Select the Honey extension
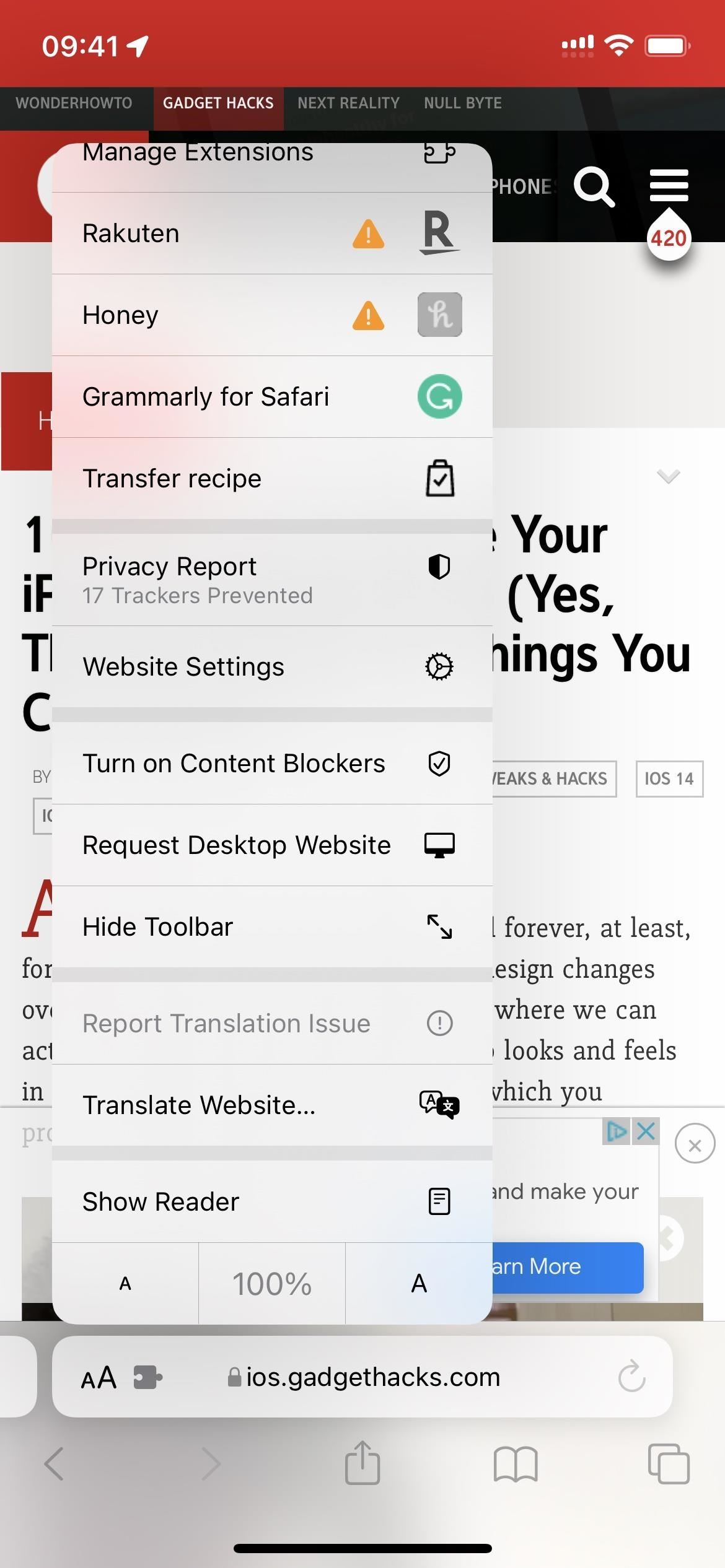Screen dimensions: 725x1568 (x=272, y=315)
